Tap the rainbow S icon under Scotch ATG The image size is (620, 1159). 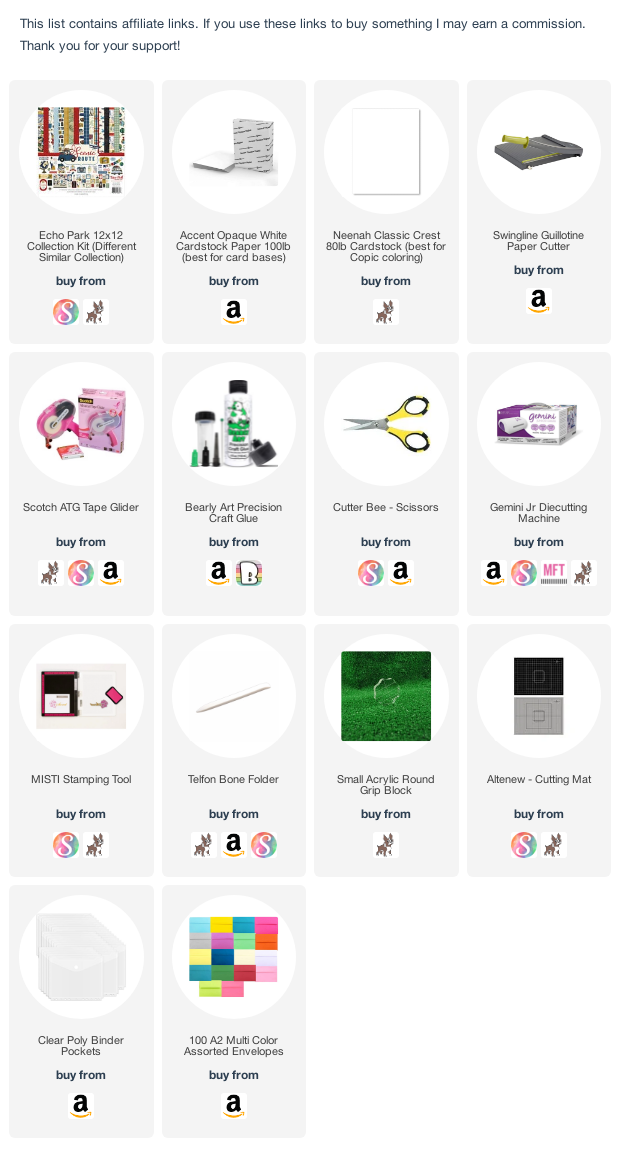coord(80,573)
